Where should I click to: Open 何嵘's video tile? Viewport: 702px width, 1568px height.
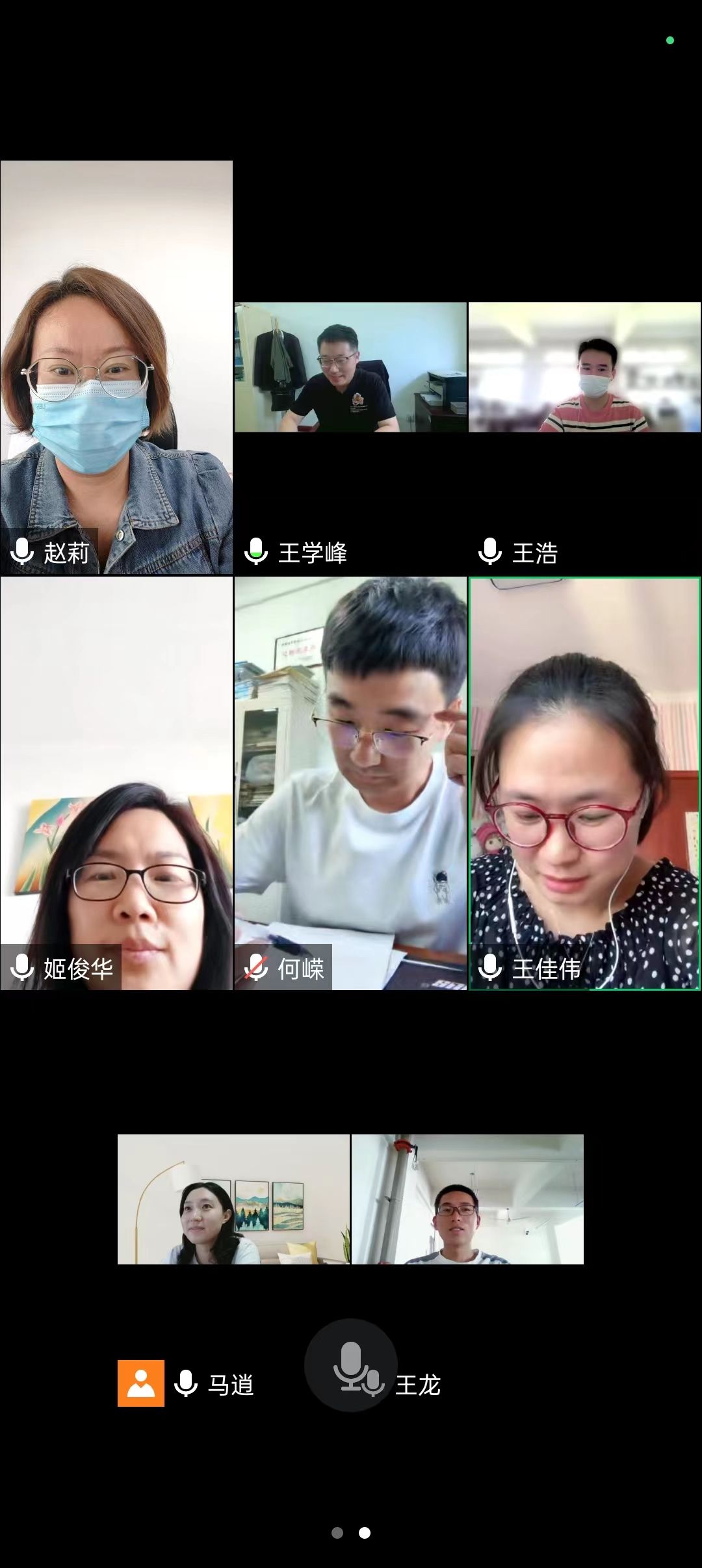point(350,783)
